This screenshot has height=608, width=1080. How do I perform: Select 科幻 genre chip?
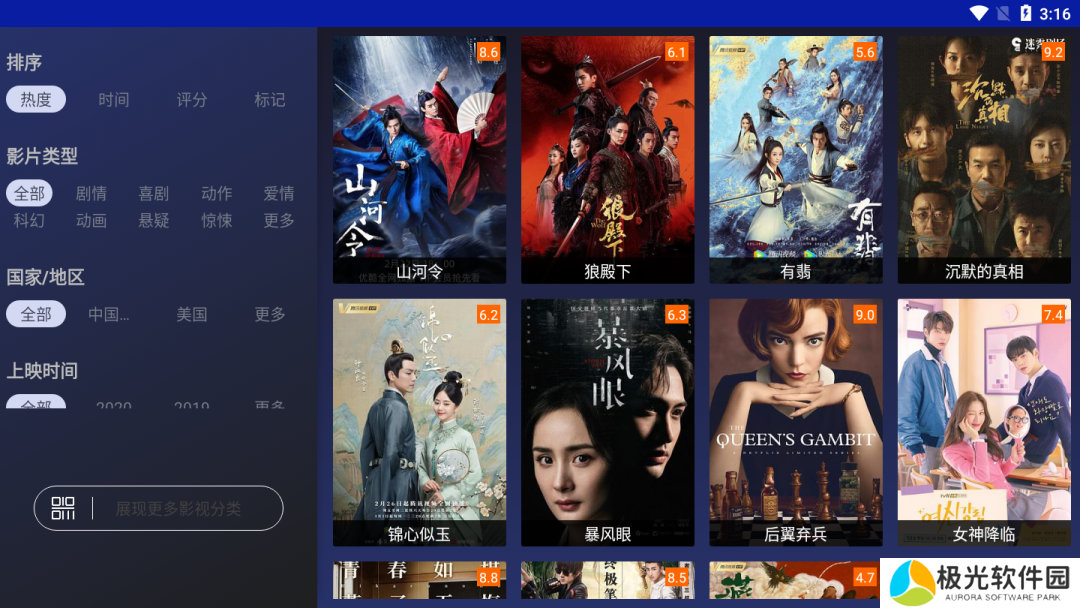click(29, 220)
